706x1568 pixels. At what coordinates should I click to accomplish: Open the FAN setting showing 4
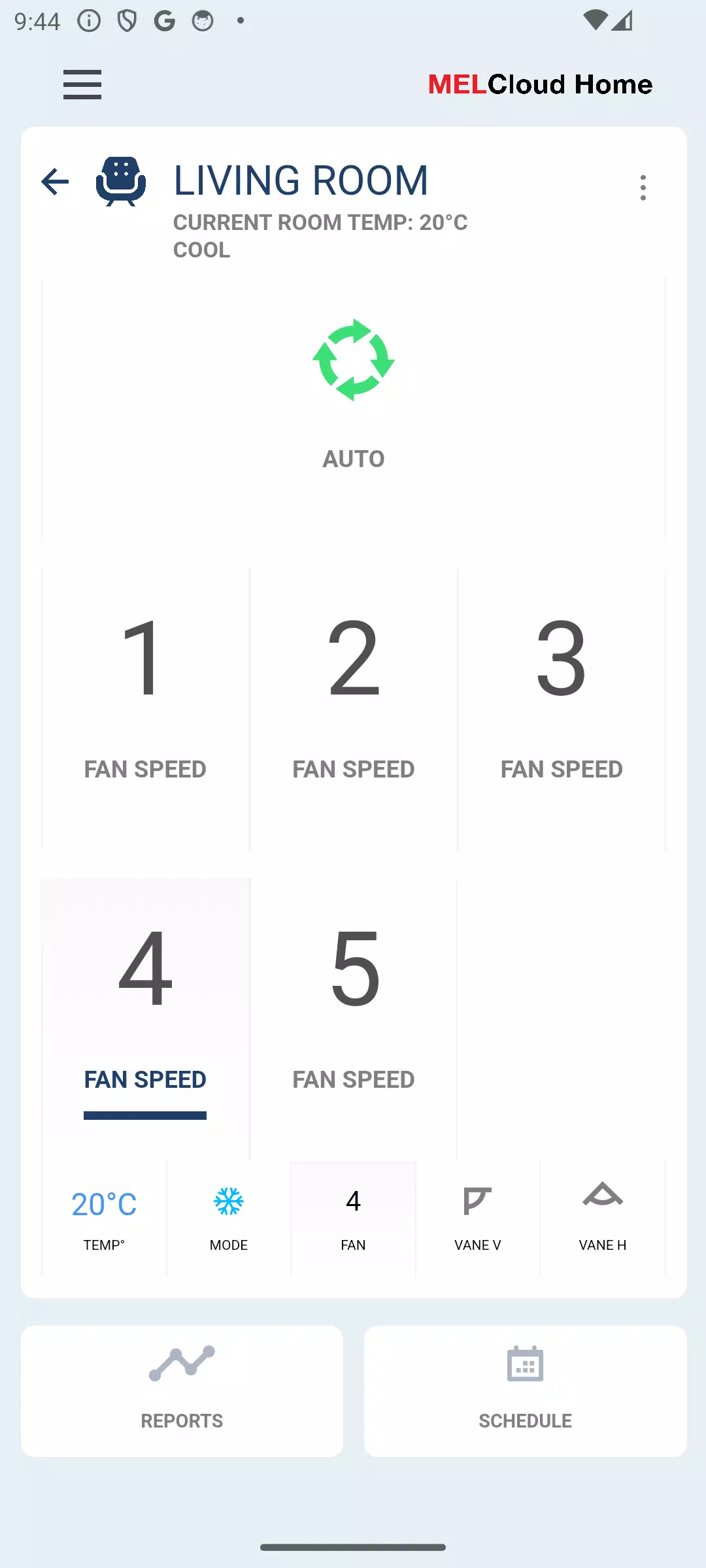[x=353, y=1217]
